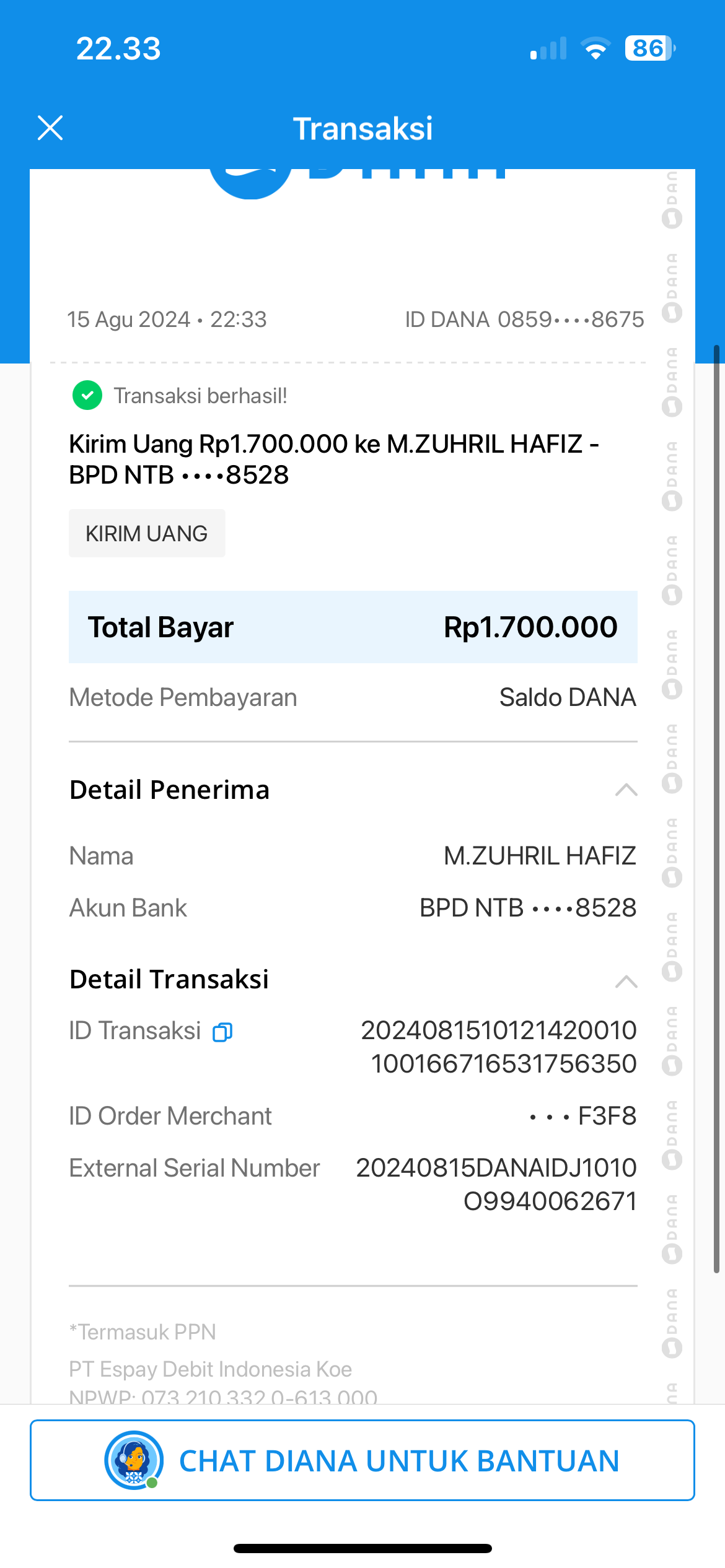Copy the ID Transaksi number
Screen dimensions: 725x1568
click(222, 1032)
